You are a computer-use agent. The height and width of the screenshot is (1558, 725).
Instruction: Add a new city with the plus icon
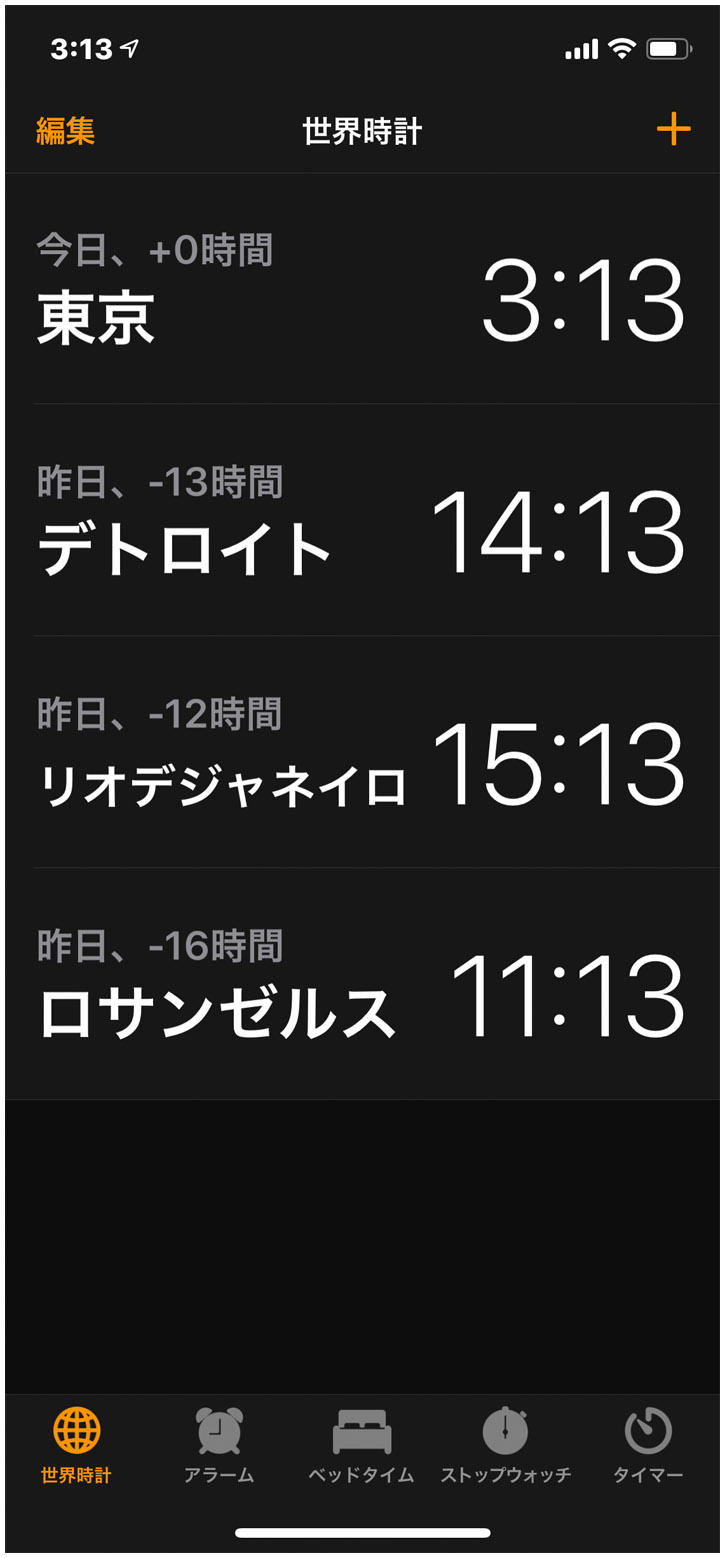pyautogui.click(x=673, y=129)
